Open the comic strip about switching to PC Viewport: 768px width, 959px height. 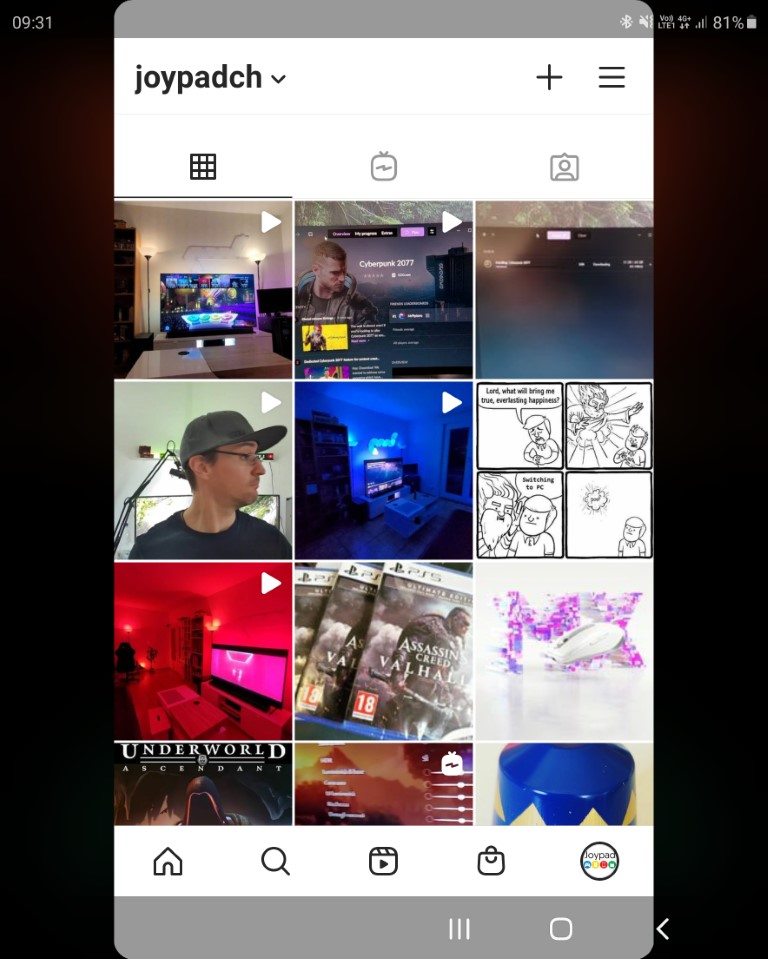pos(564,470)
